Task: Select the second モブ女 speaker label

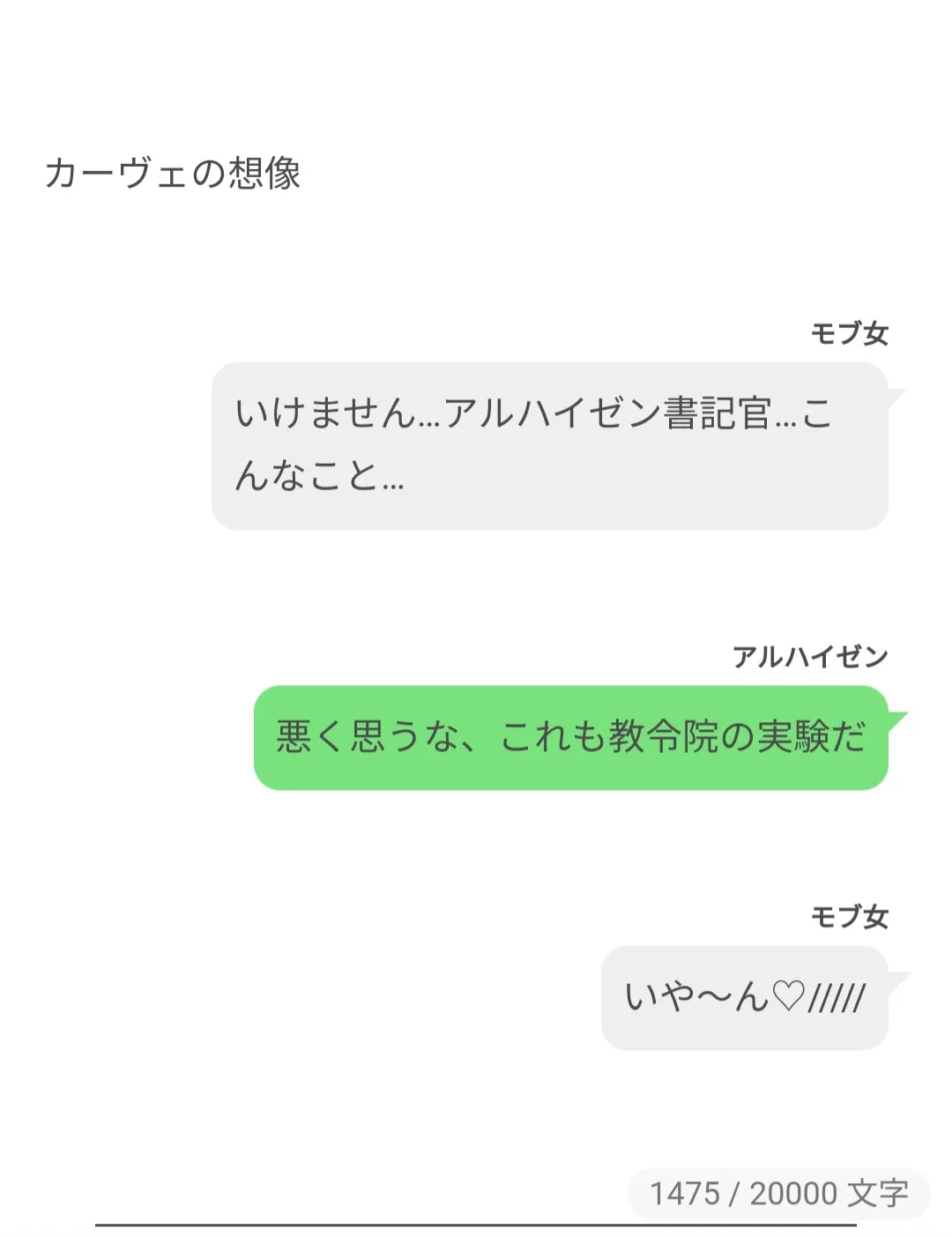Action: click(x=852, y=917)
